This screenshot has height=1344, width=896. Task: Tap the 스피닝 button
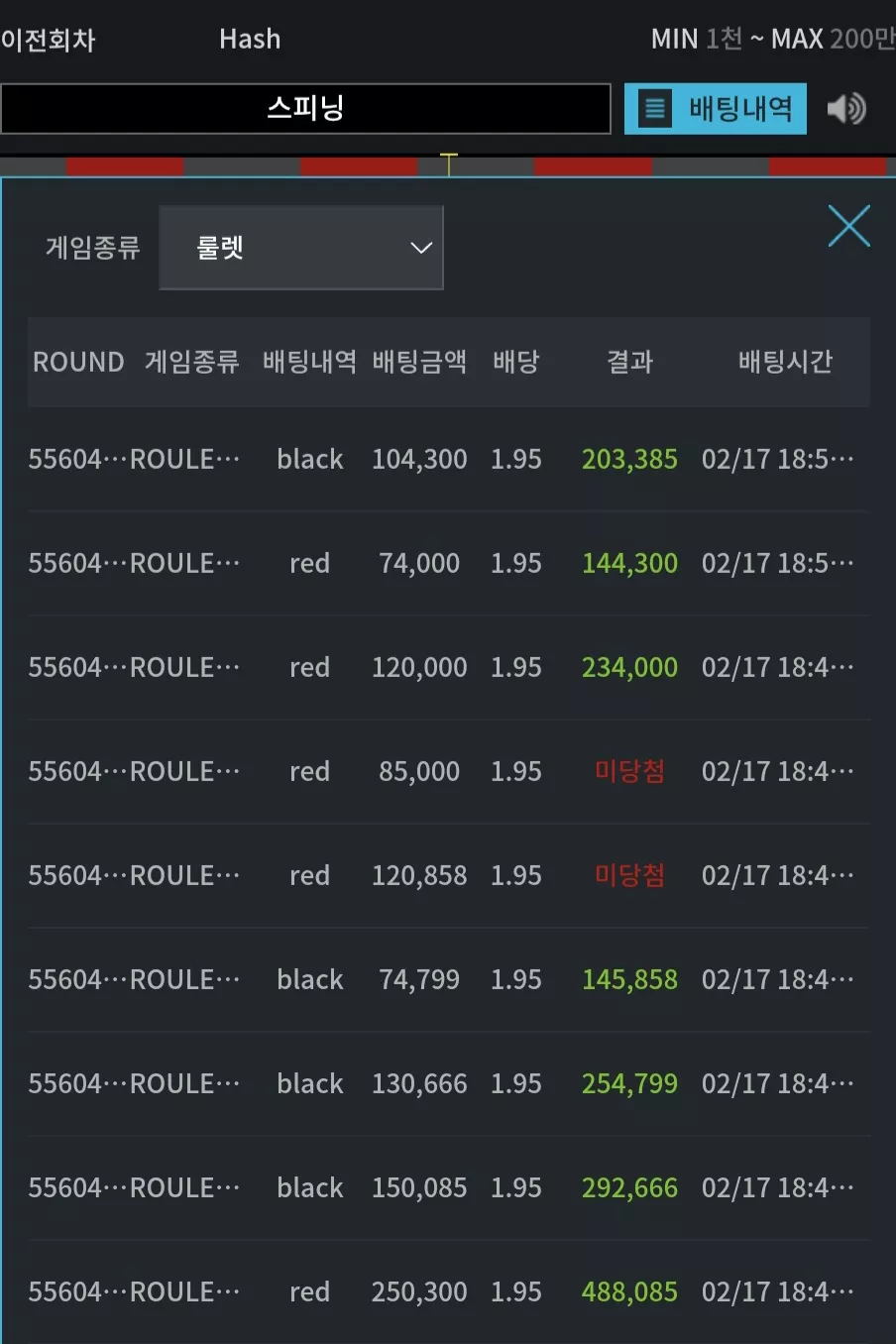pyautogui.click(x=305, y=108)
